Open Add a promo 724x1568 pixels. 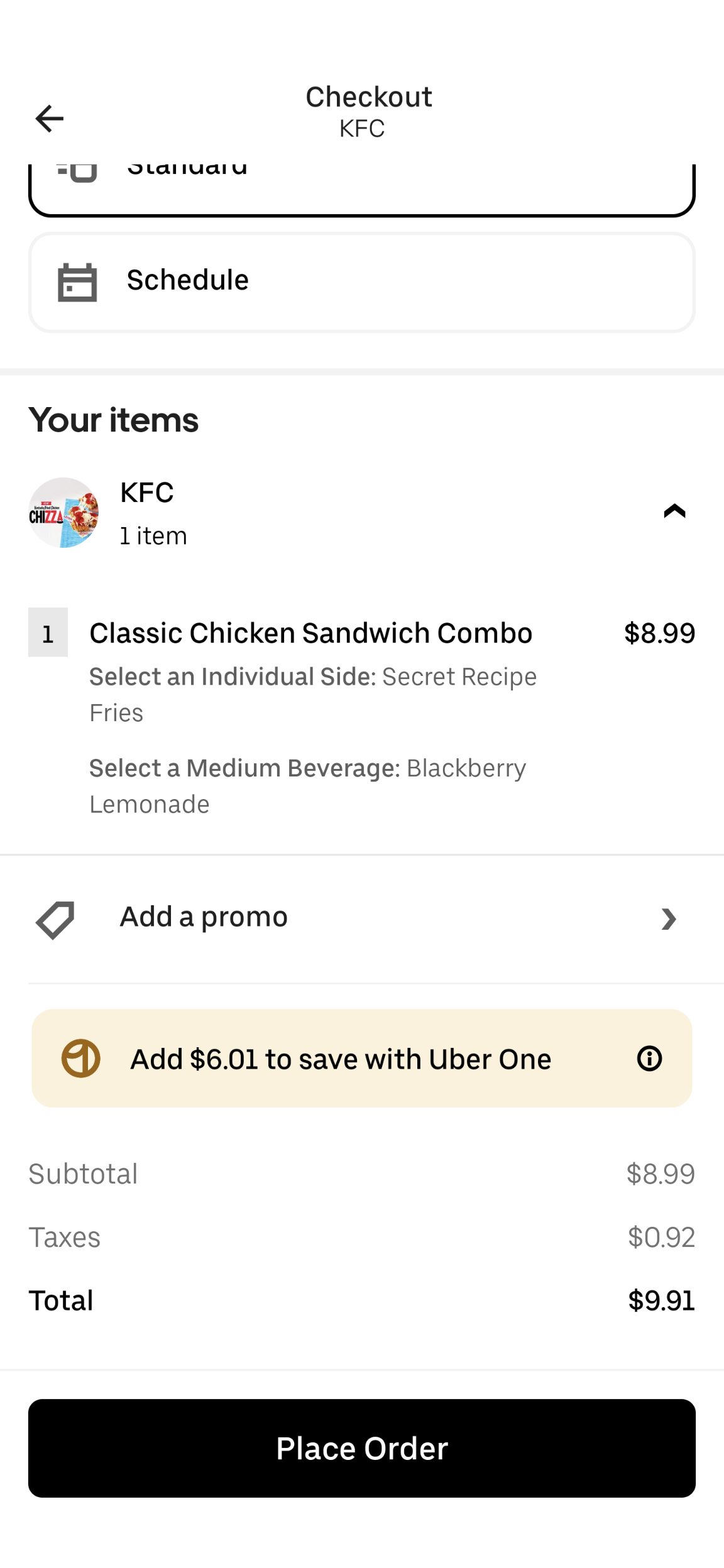pyautogui.click(x=362, y=917)
